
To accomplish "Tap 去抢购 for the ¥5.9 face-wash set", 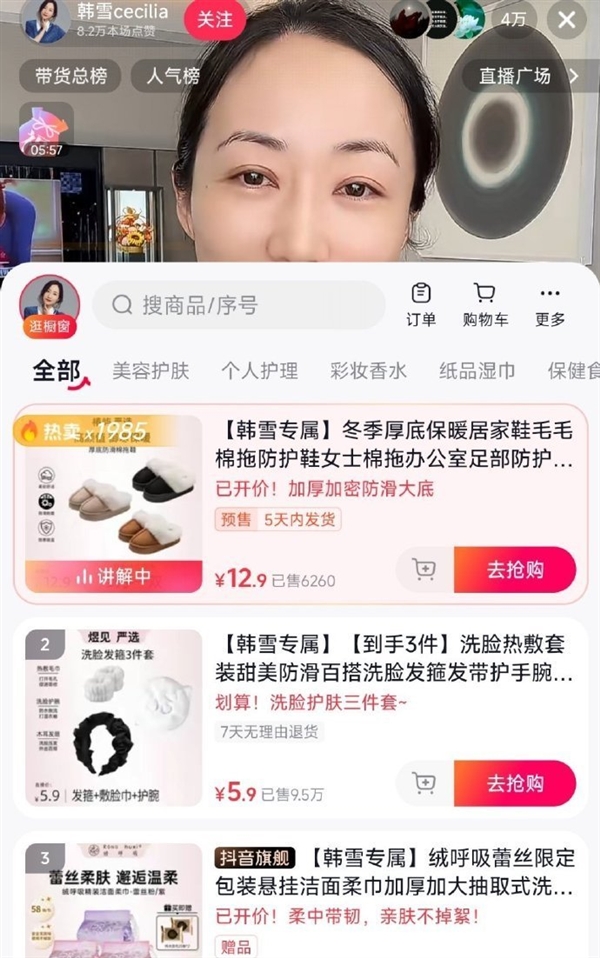I will (515, 783).
